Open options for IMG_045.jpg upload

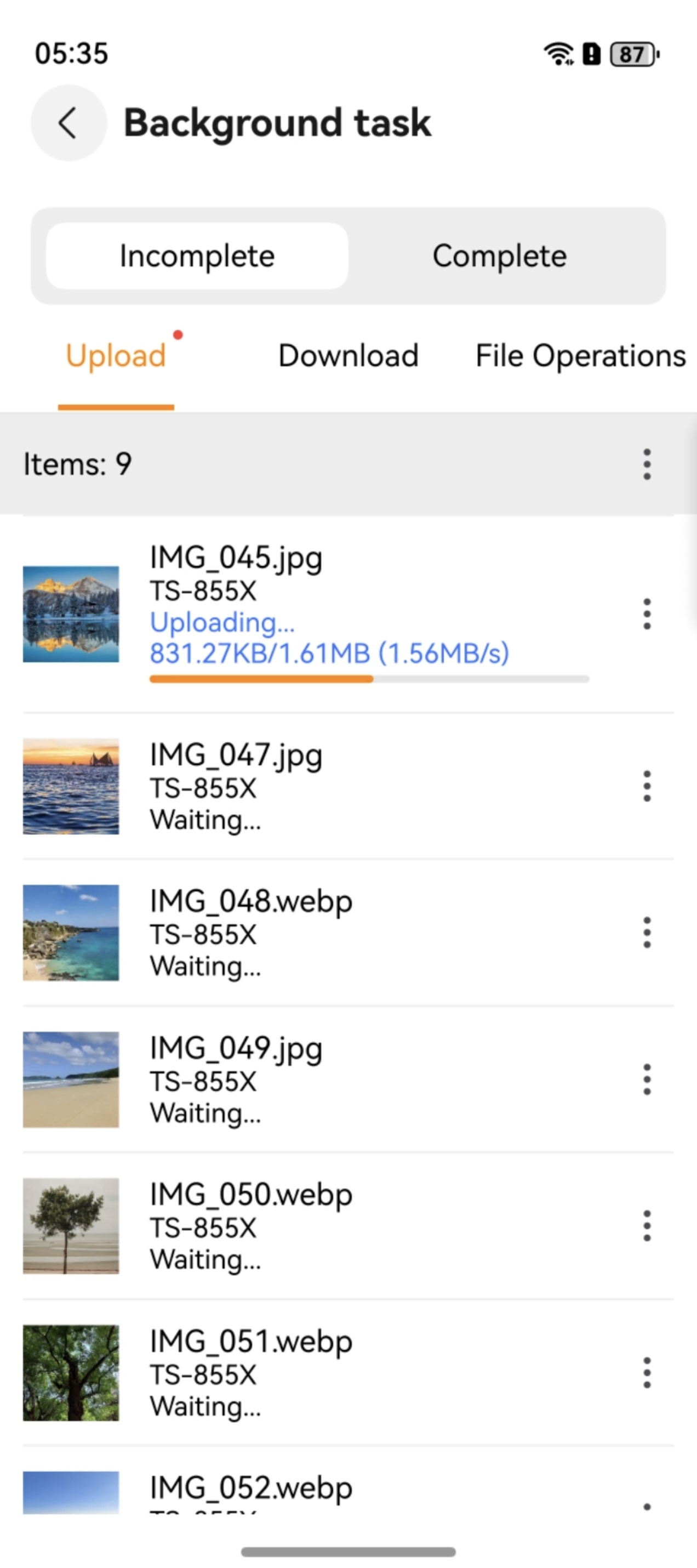pyautogui.click(x=647, y=613)
